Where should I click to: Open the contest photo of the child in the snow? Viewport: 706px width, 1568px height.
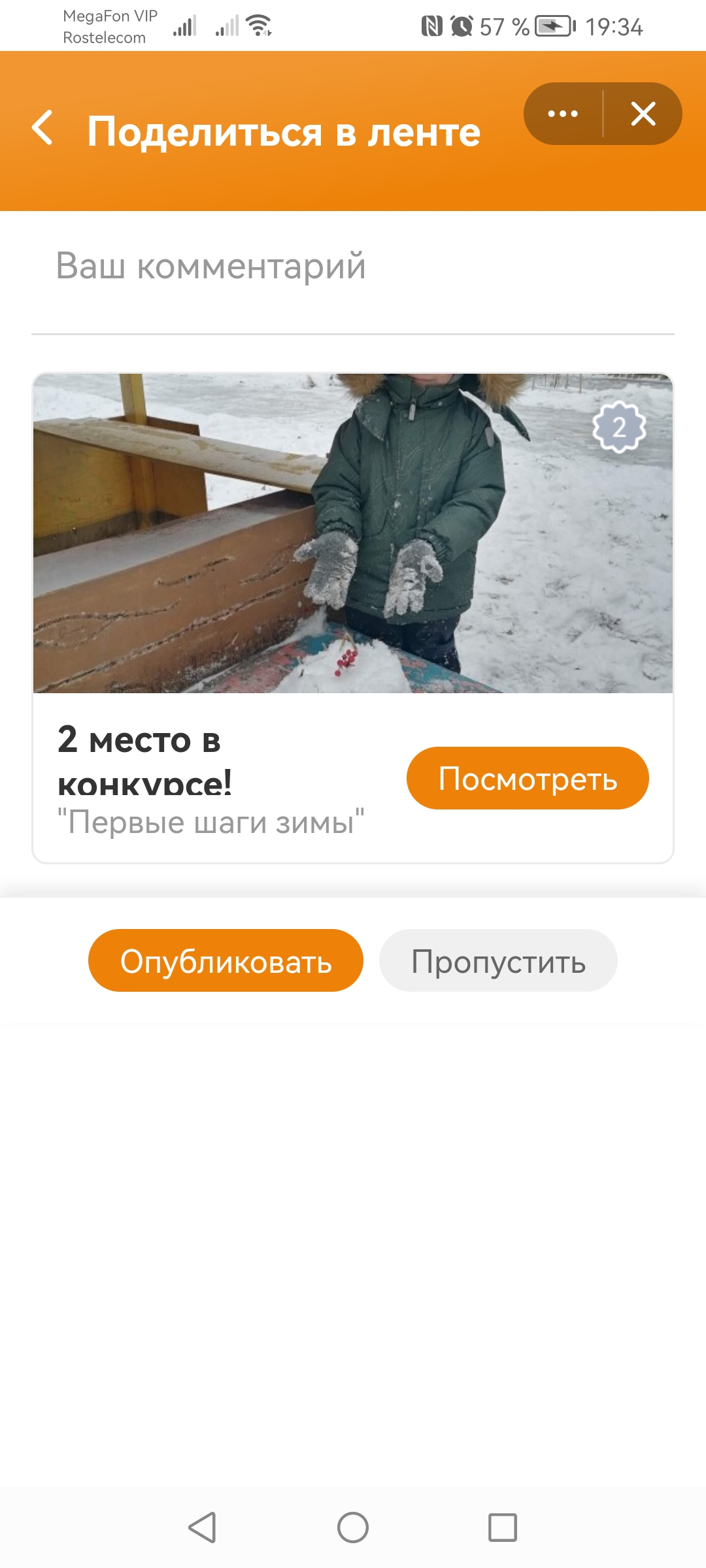click(x=353, y=533)
